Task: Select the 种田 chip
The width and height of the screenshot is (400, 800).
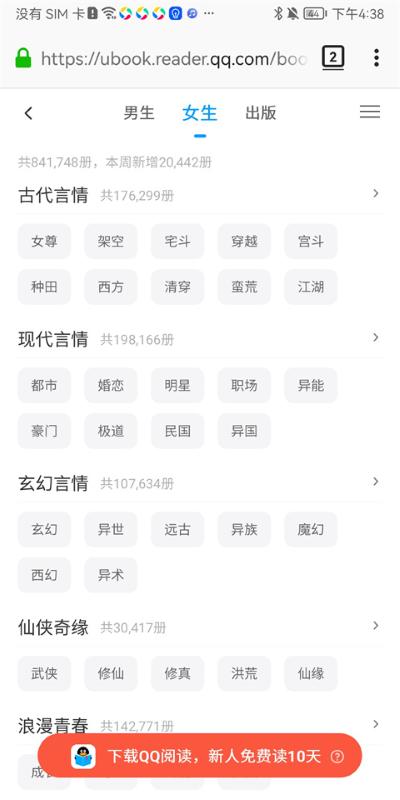Action: [44, 287]
